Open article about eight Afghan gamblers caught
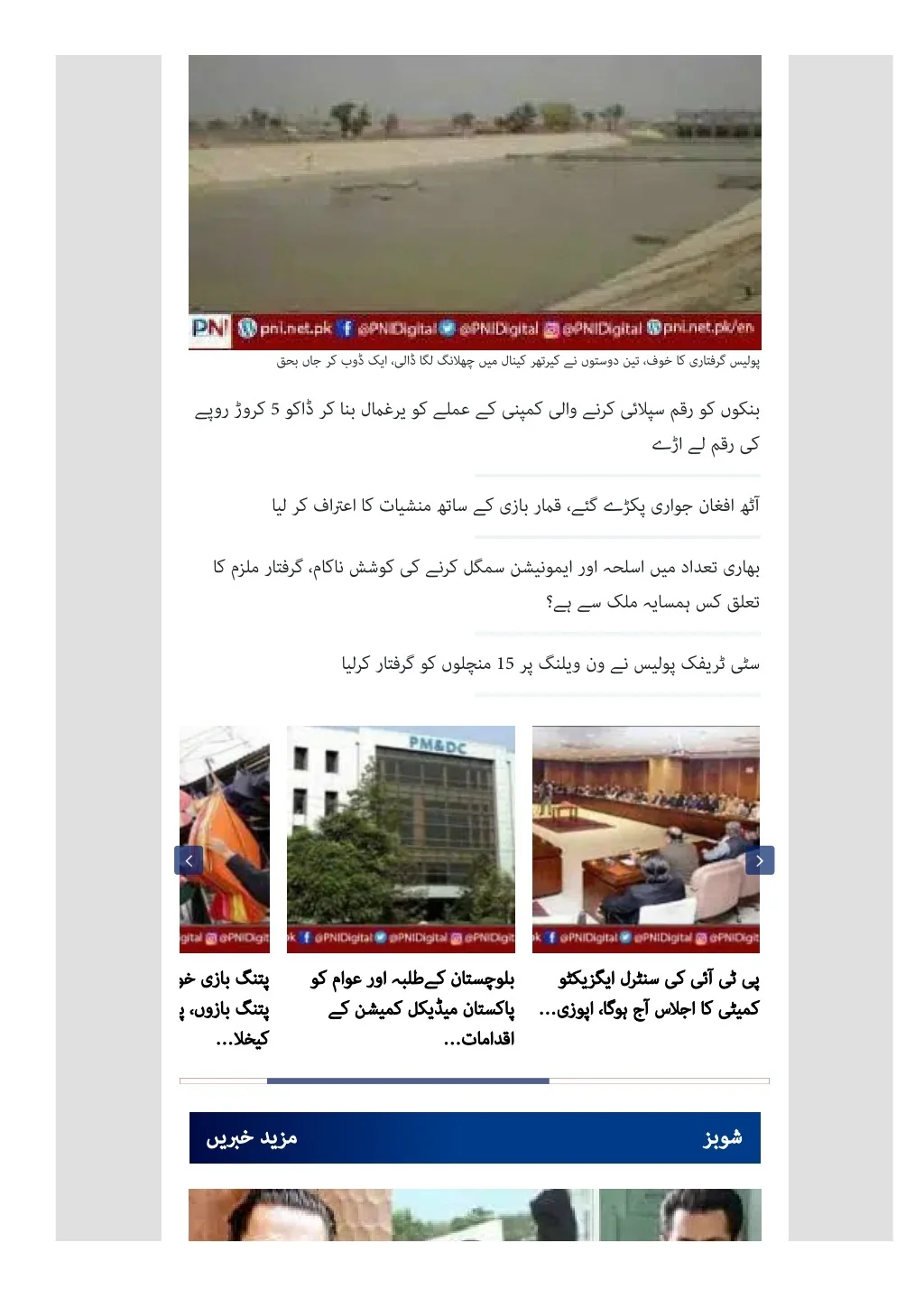Screen dimensions: 924x1308 515,506
